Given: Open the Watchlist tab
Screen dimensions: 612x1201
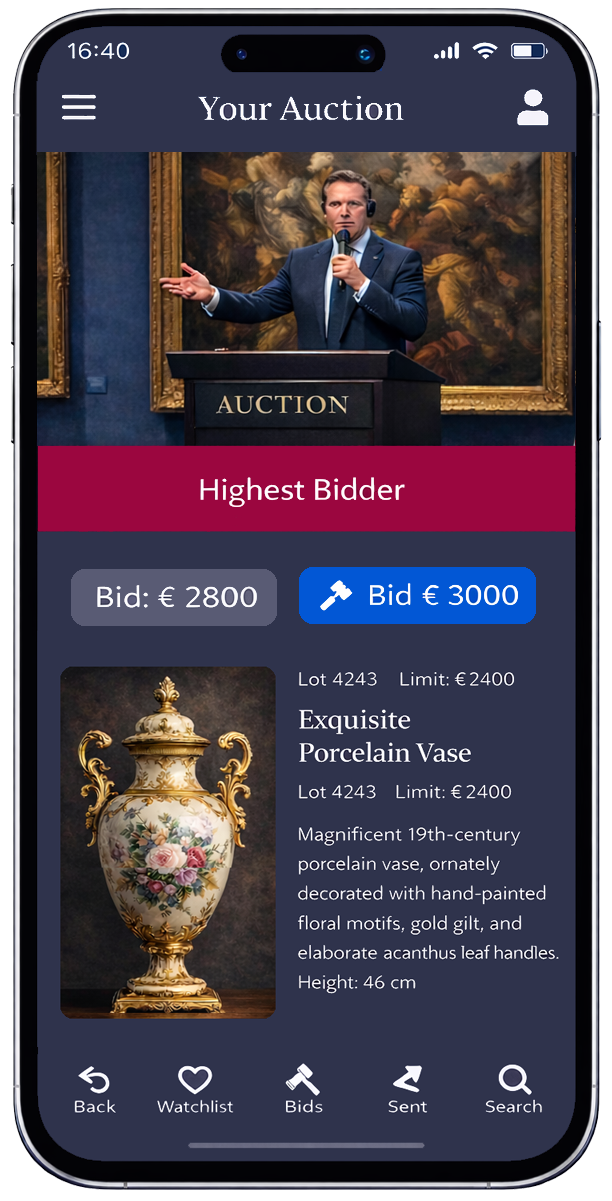Looking at the screenshot, I should [x=195, y=1089].
